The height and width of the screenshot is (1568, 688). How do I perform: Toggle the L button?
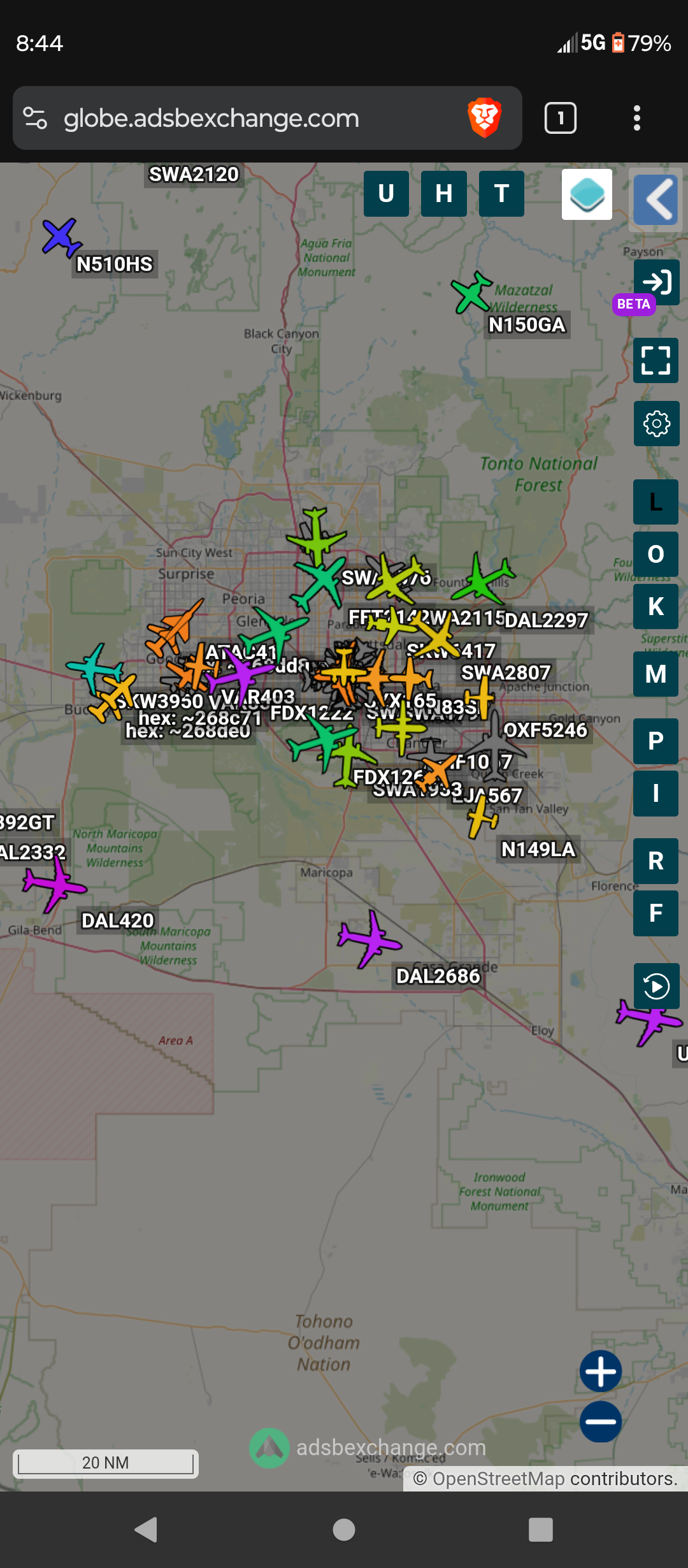(x=656, y=502)
